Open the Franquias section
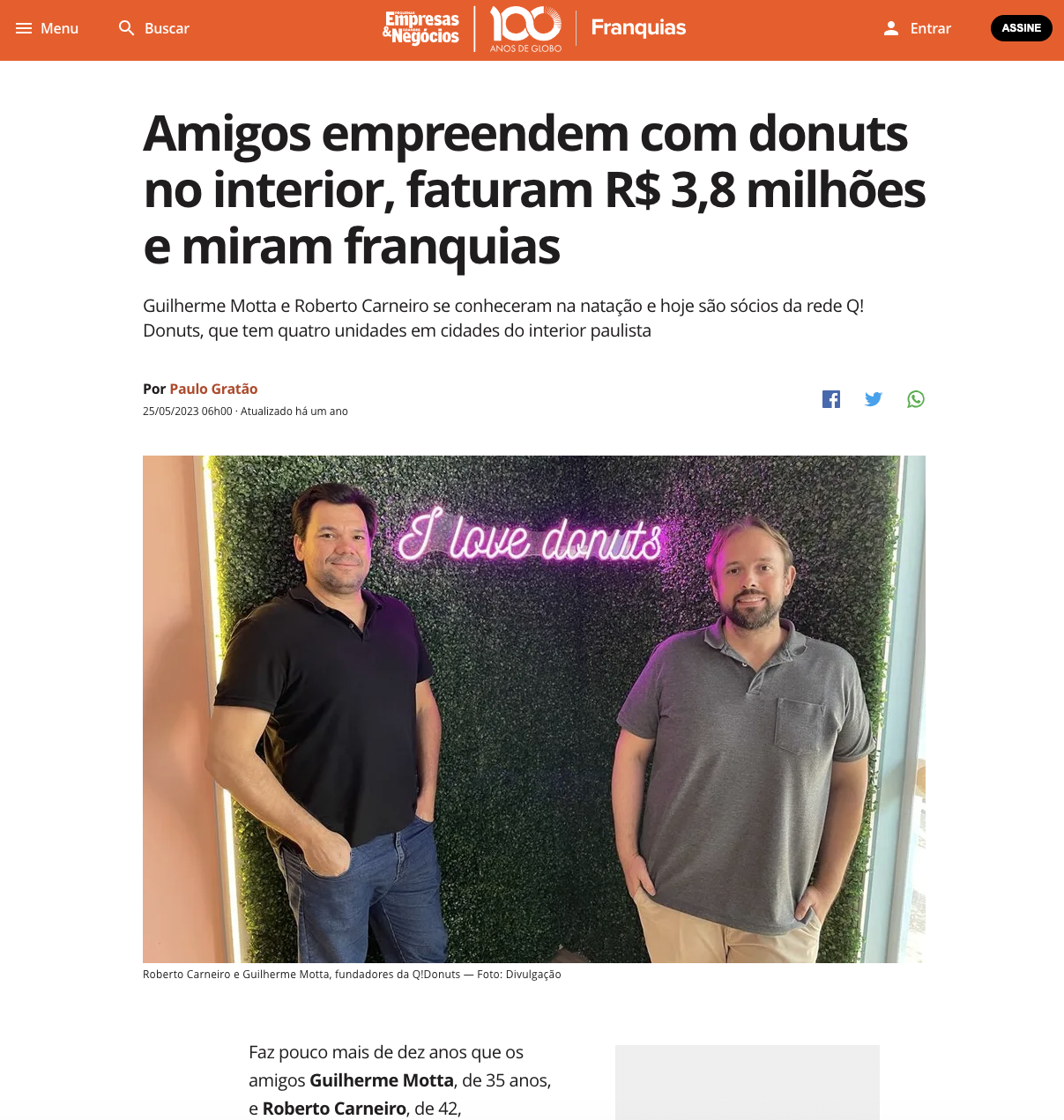1064x1120 pixels. click(x=638, y=28)
